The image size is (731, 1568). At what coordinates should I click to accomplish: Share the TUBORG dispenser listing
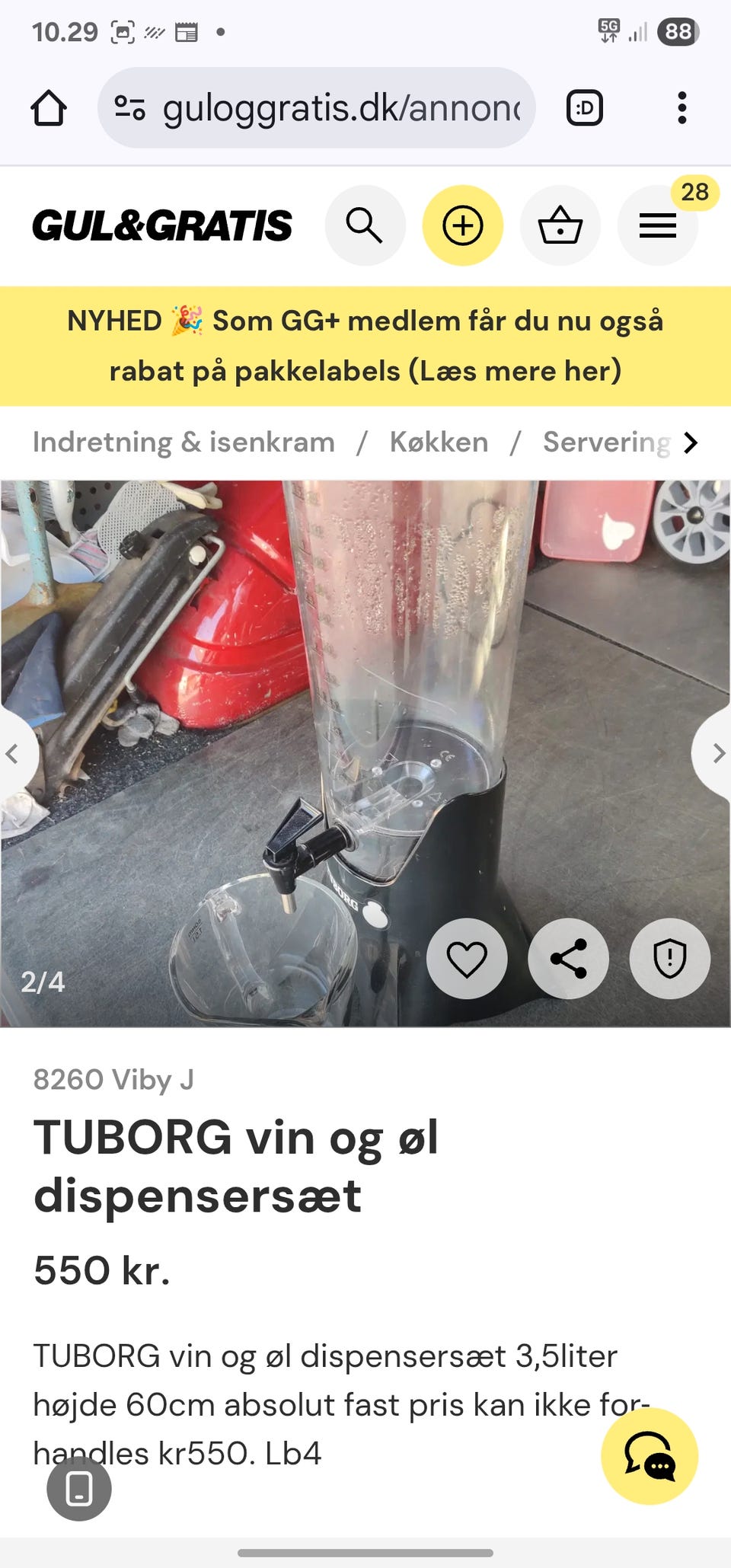click(568, 958)
